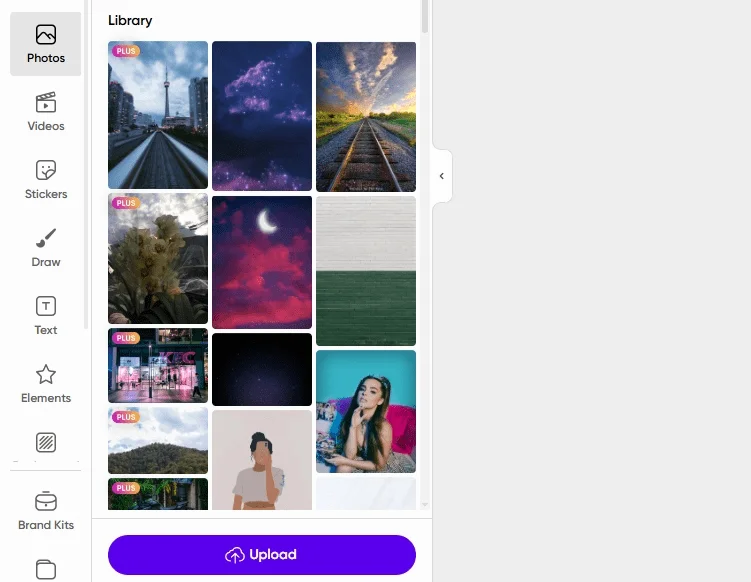
Task: Switch to the Videos section
Action: (x=46, y=112)
